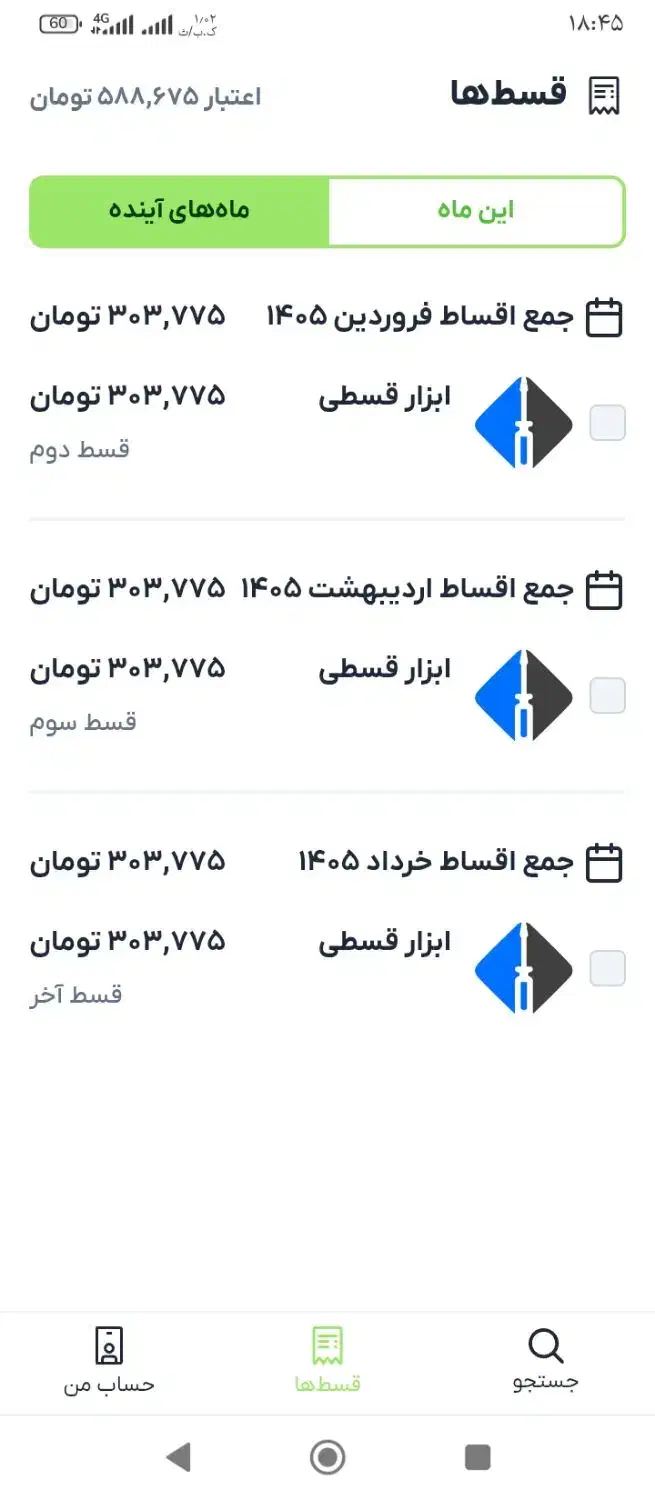Select the قسط آخر installment checkbox
Image resolution: width=655 pixels, height=1500 pixels.
tap(607, 968)
